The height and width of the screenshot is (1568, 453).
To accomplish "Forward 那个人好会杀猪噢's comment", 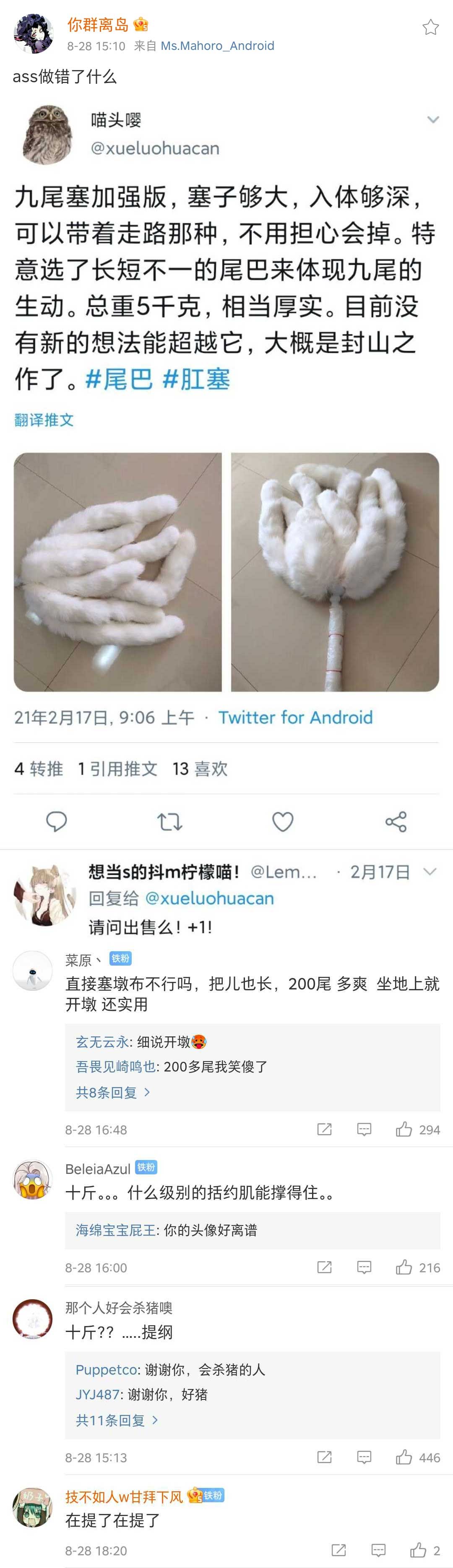I will pos(325,1458).
